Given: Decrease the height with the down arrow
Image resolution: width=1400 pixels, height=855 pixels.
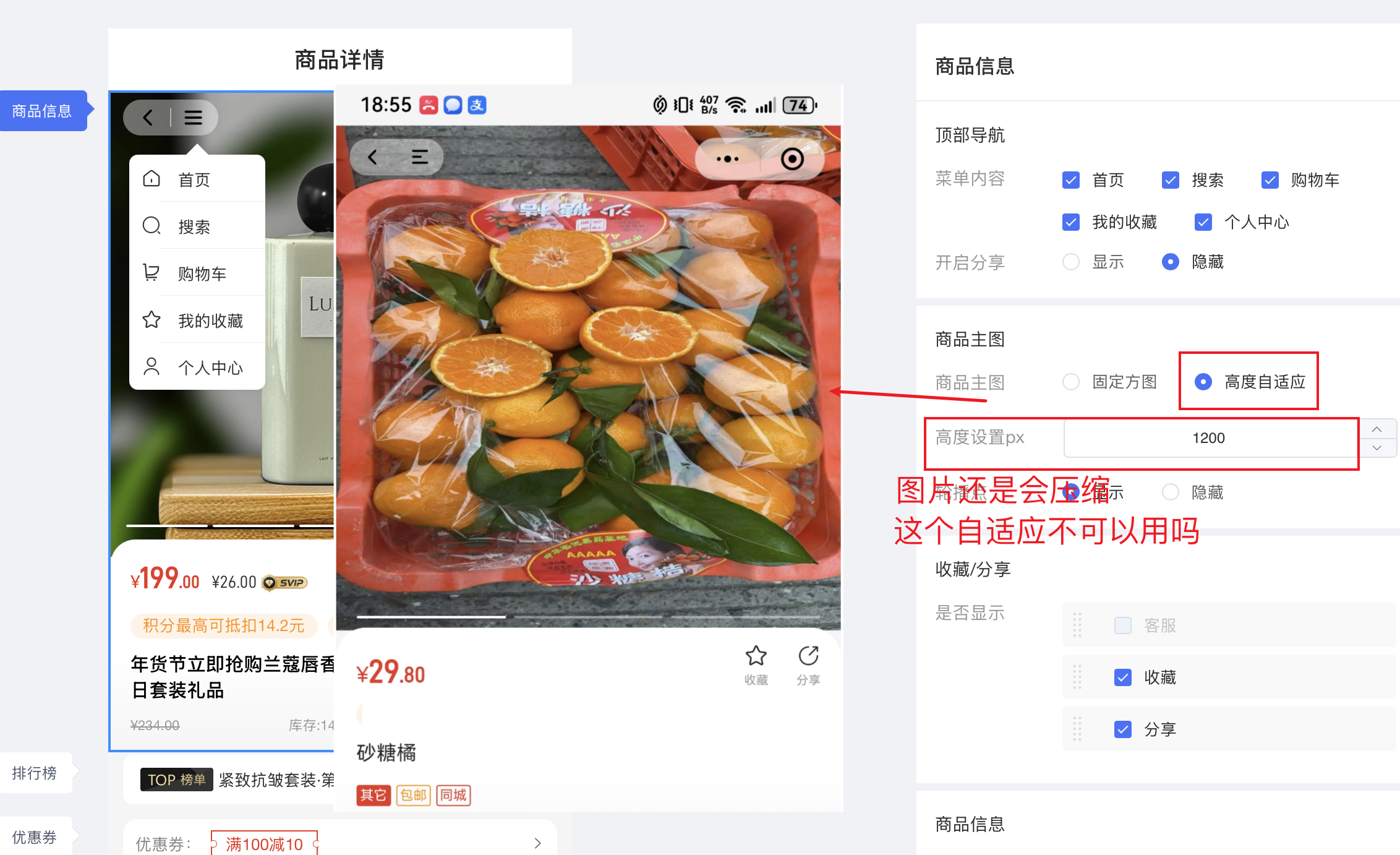Looking at the screenshot, I should 1377,447.
